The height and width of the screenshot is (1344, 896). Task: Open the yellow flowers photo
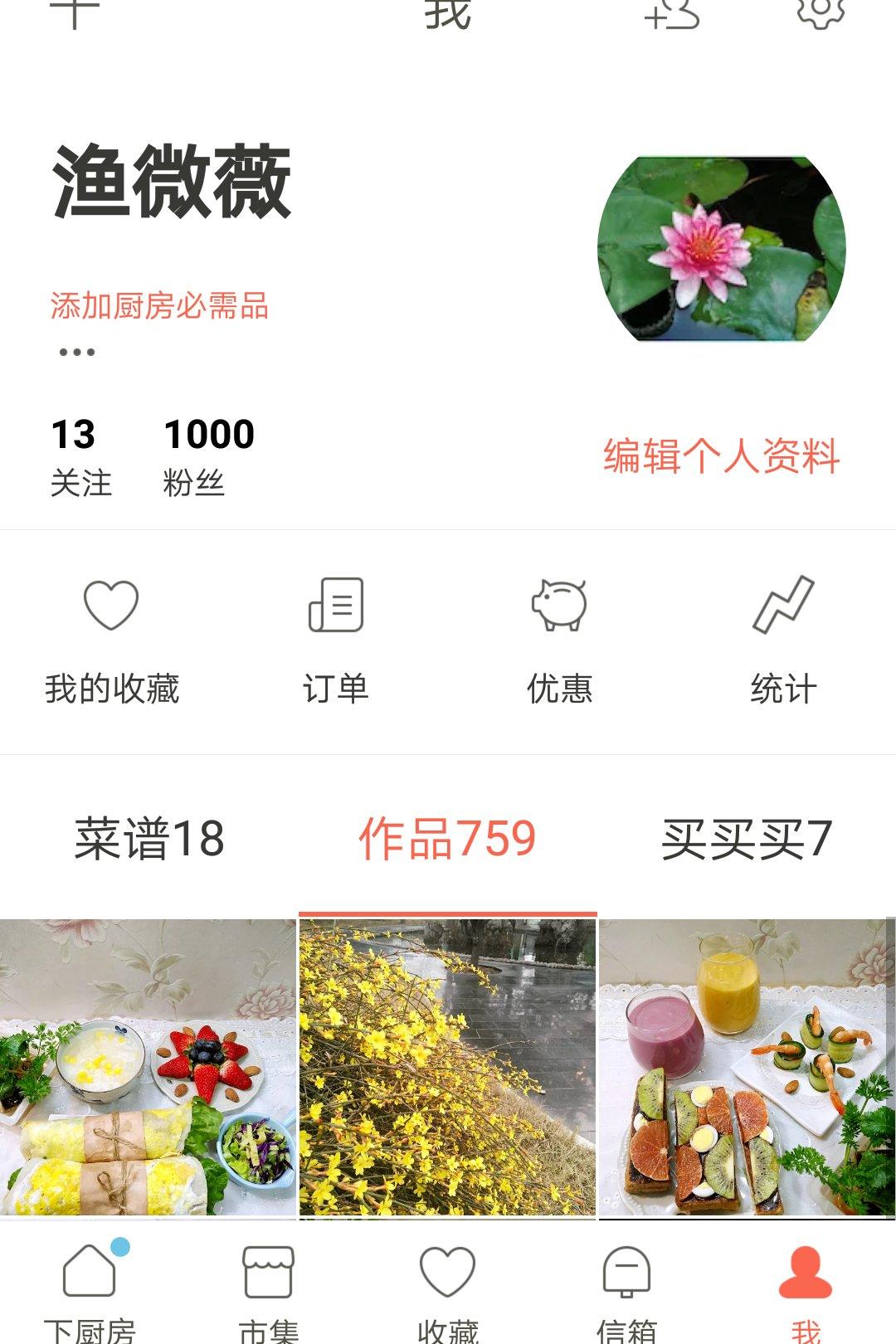(447, 1067)
